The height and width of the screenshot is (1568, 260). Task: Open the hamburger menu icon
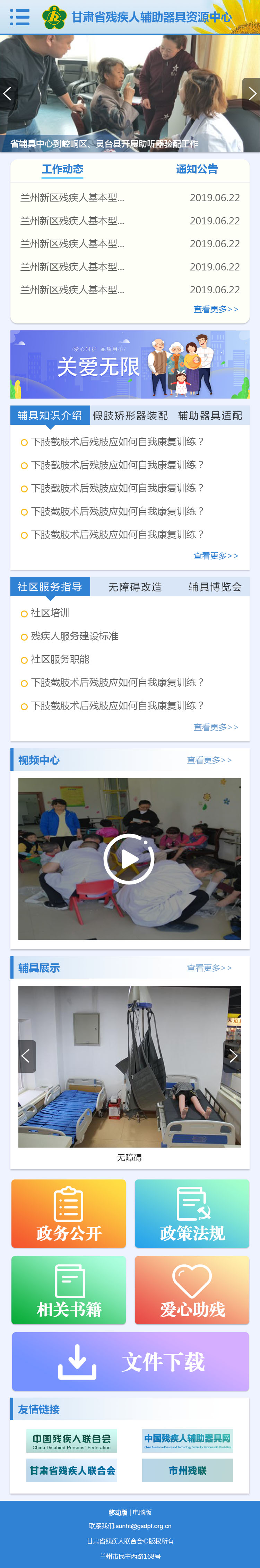click(x=19, y=17)
